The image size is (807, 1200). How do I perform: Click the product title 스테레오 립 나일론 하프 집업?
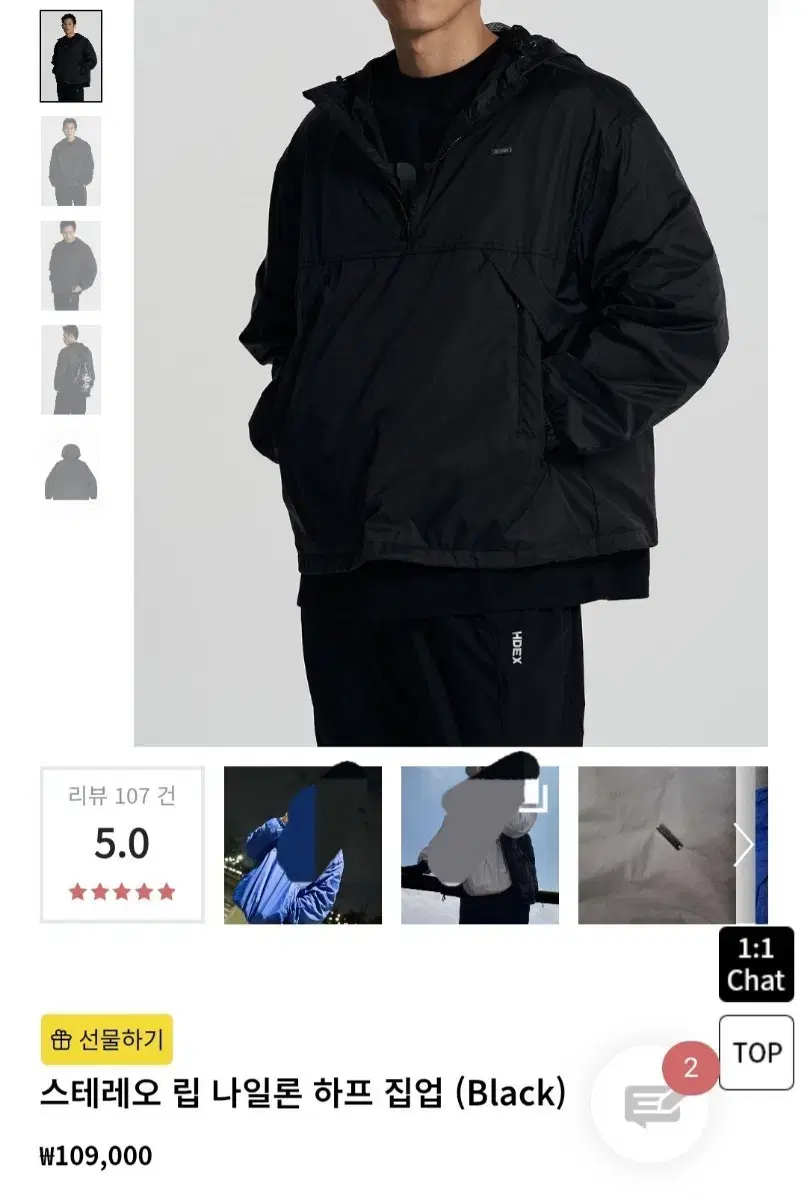304,1097
